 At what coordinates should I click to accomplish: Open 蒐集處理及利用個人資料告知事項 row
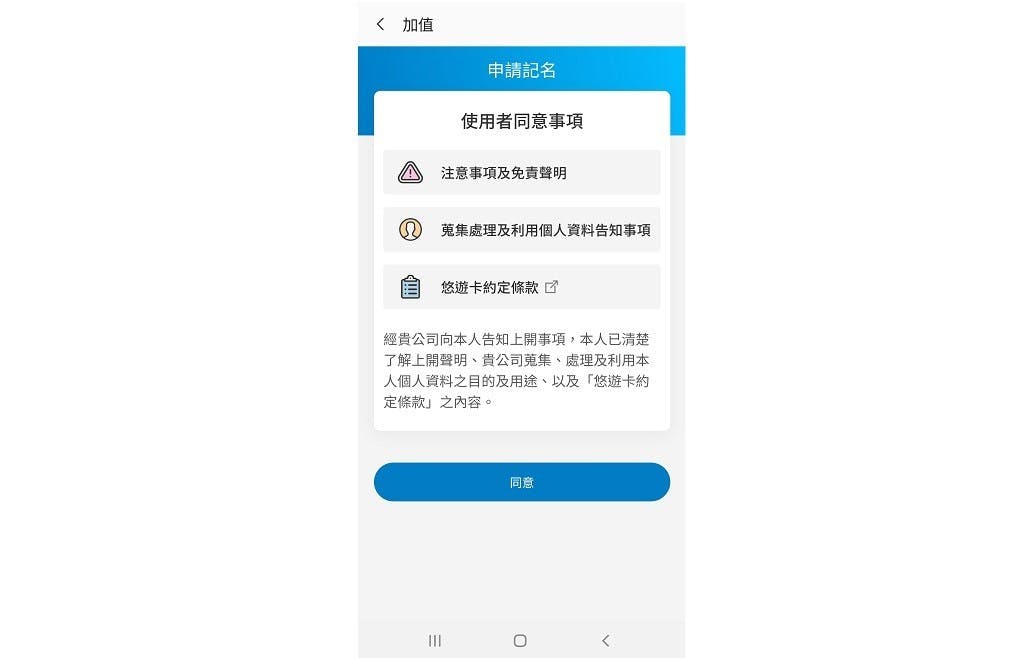(521, 229)
